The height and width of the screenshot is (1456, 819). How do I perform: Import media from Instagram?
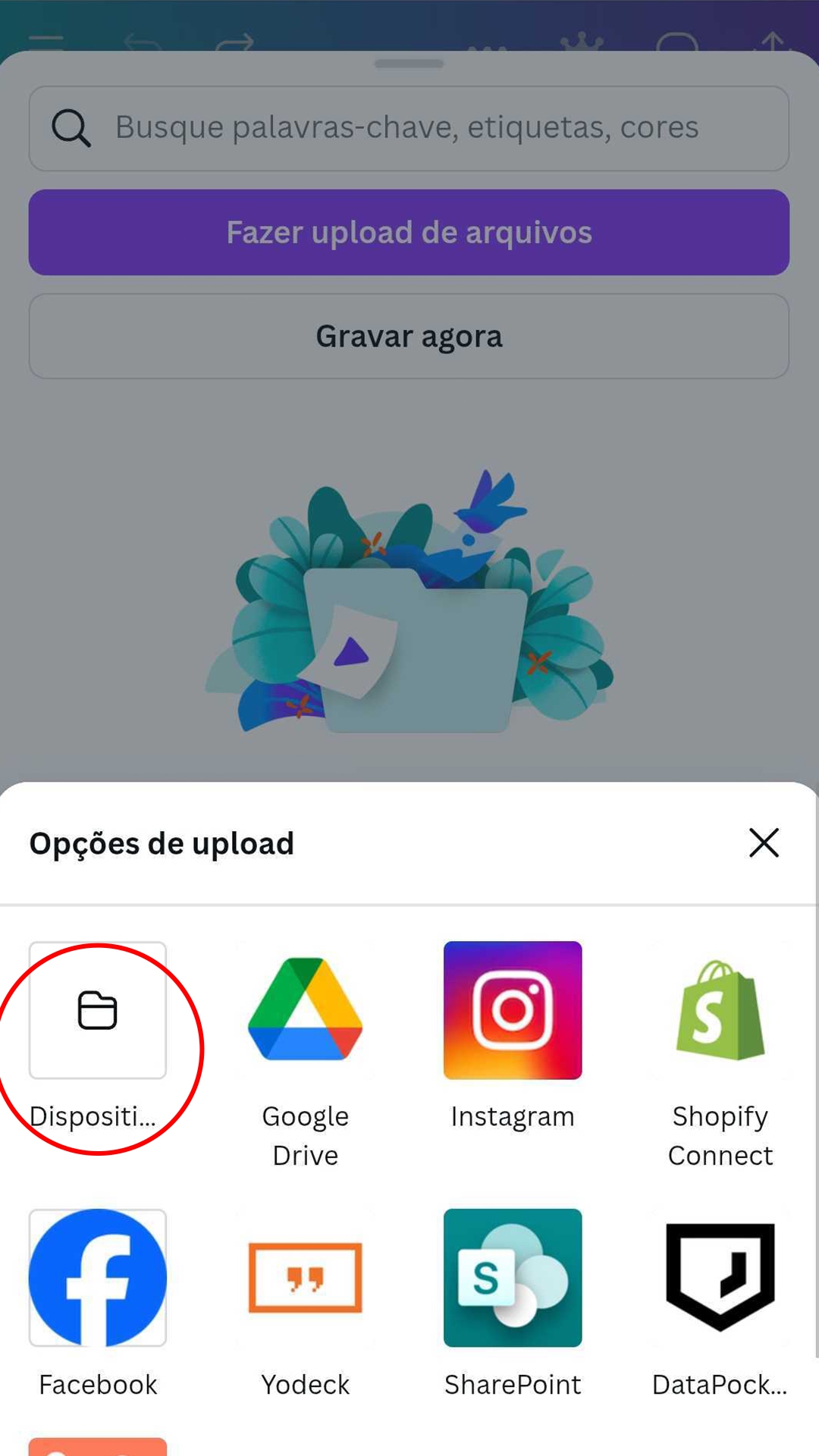pyautogui.click(x=512, y=1010)
